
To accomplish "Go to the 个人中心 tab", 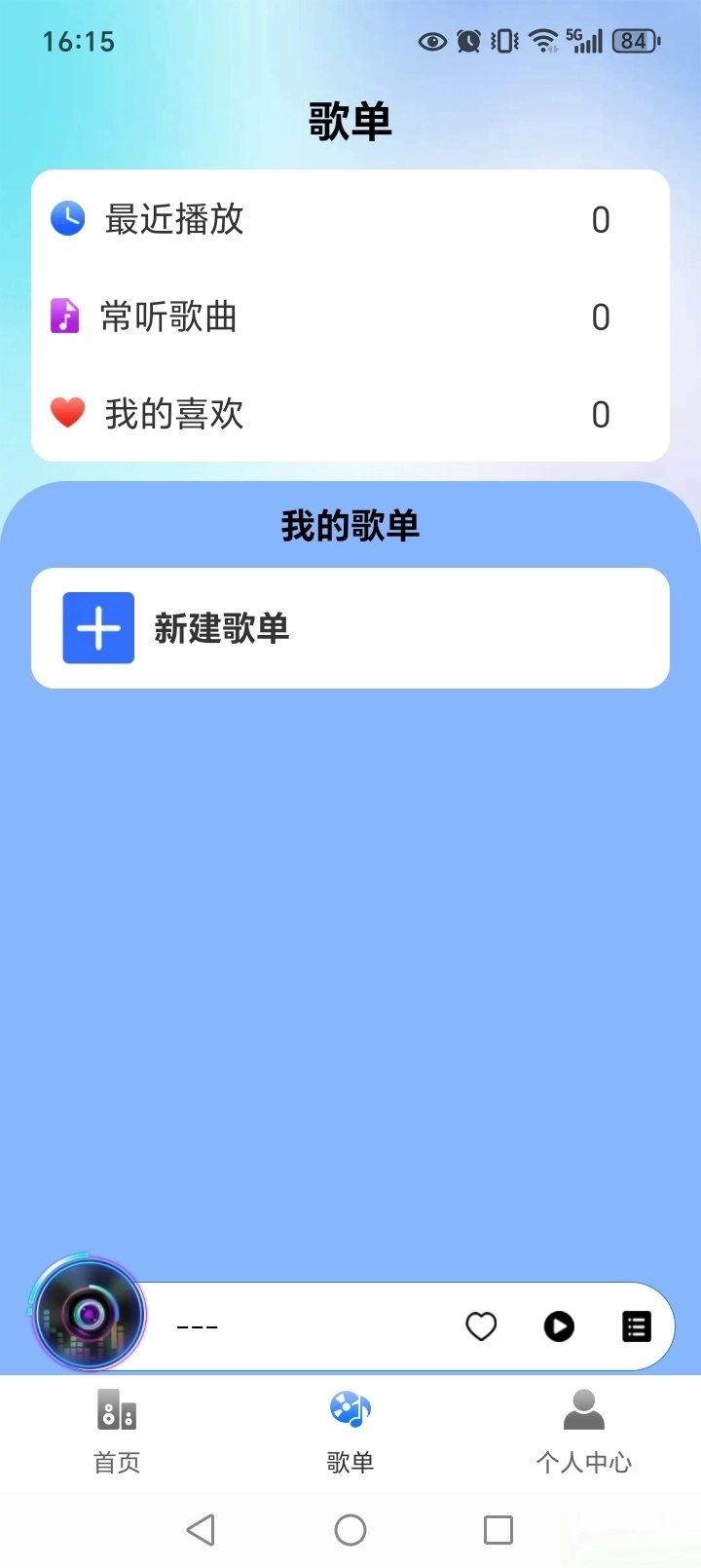I will coord(584,1432).
